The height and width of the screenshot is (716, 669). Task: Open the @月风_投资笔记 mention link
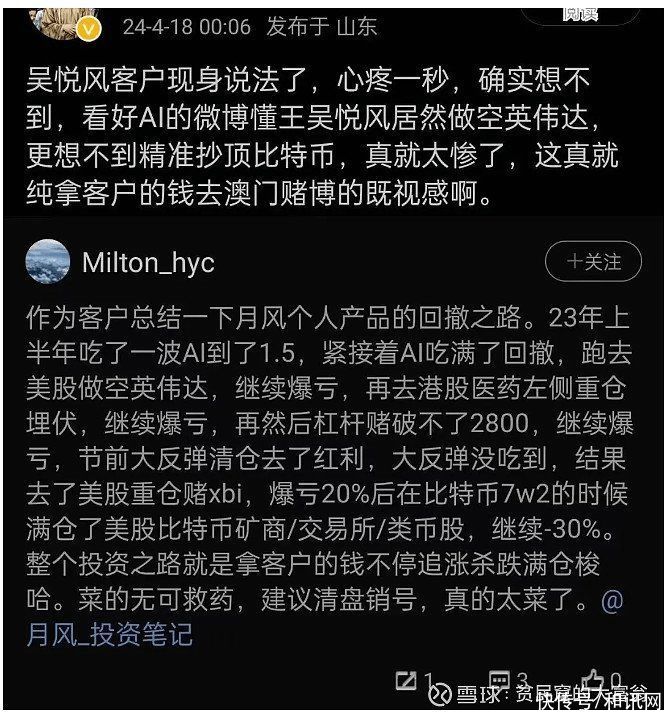point(110,632)
